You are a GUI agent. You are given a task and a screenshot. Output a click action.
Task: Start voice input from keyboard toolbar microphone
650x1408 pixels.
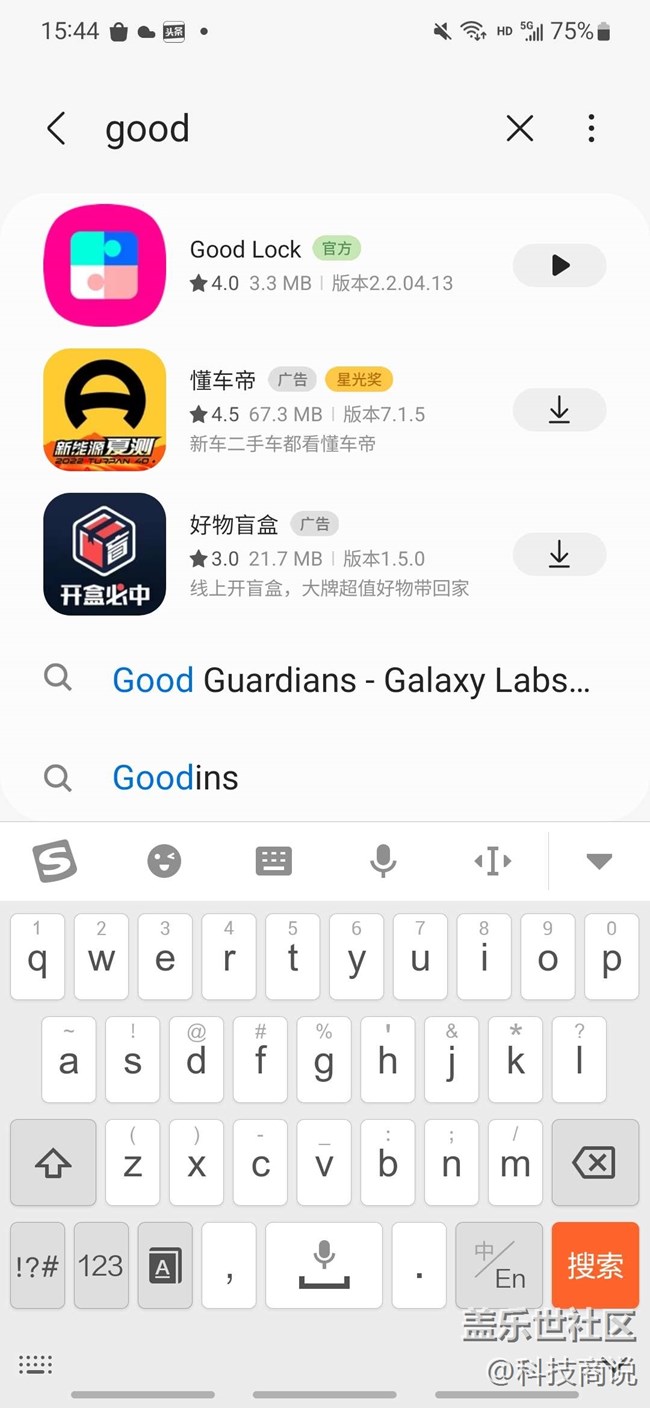tap(382, 861)
